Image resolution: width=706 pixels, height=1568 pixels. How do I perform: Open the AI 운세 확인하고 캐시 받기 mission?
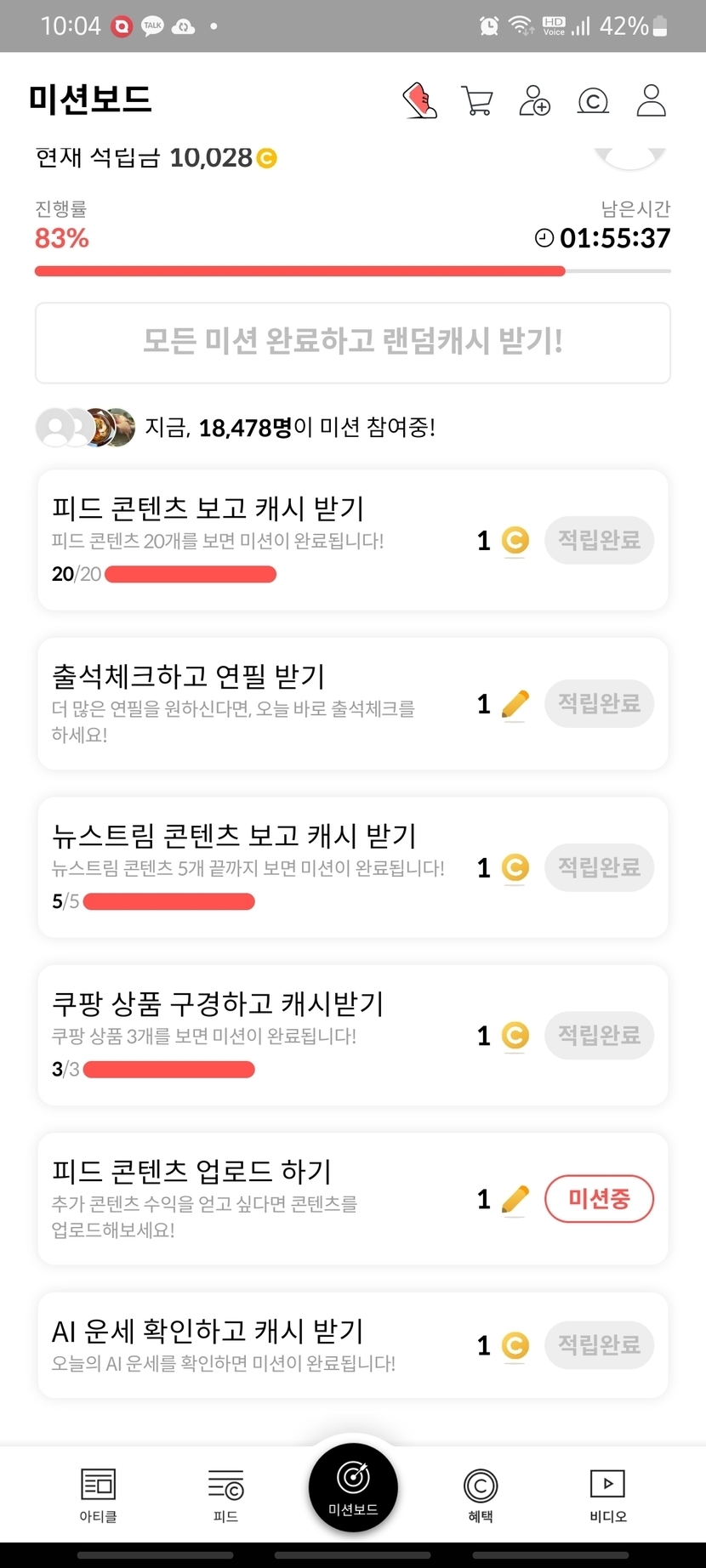point(255,1344)
